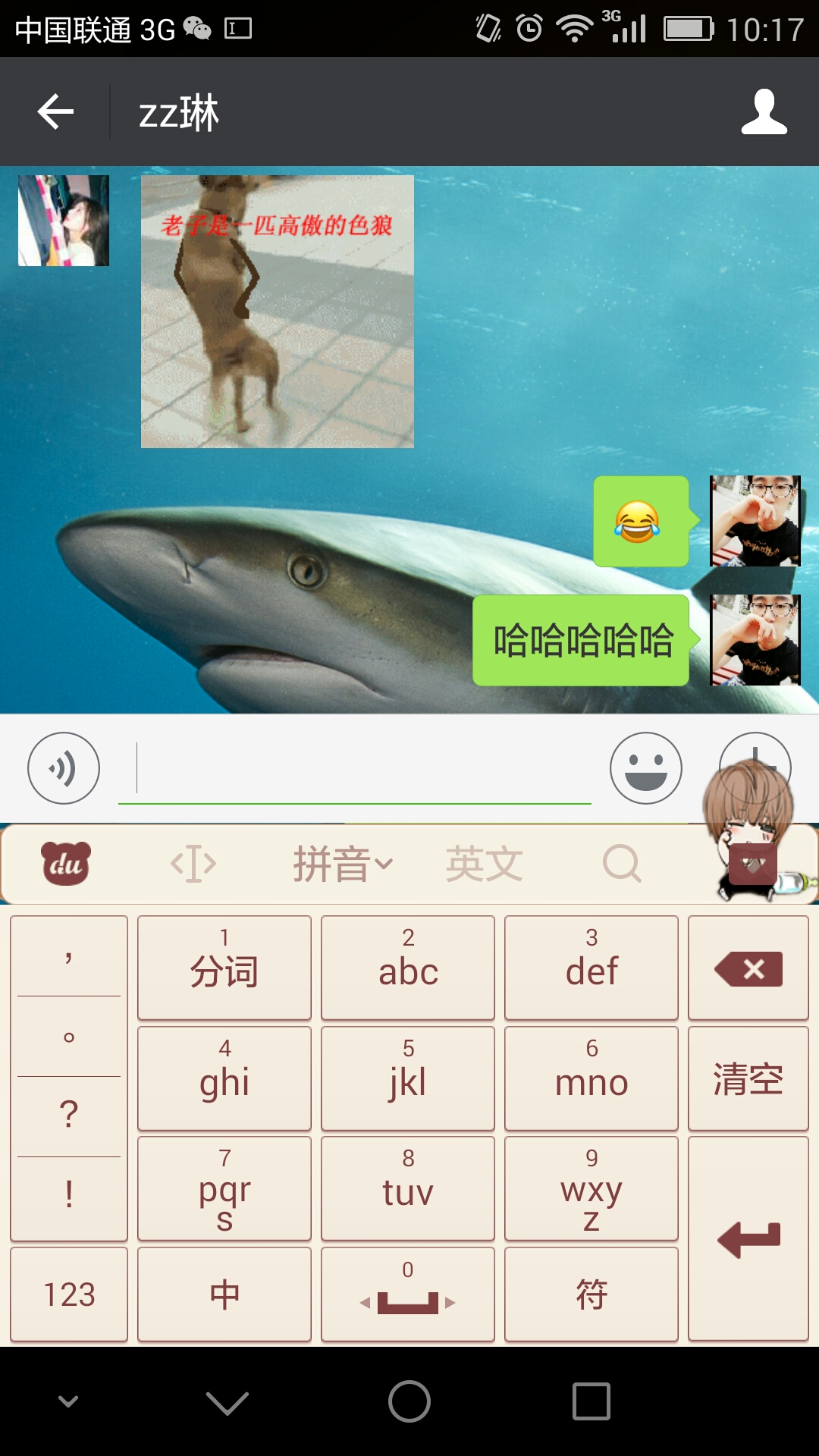The width and height of the screenshot is (819, 1456).
Task: Focus the message text field
Action: (354, 768)
